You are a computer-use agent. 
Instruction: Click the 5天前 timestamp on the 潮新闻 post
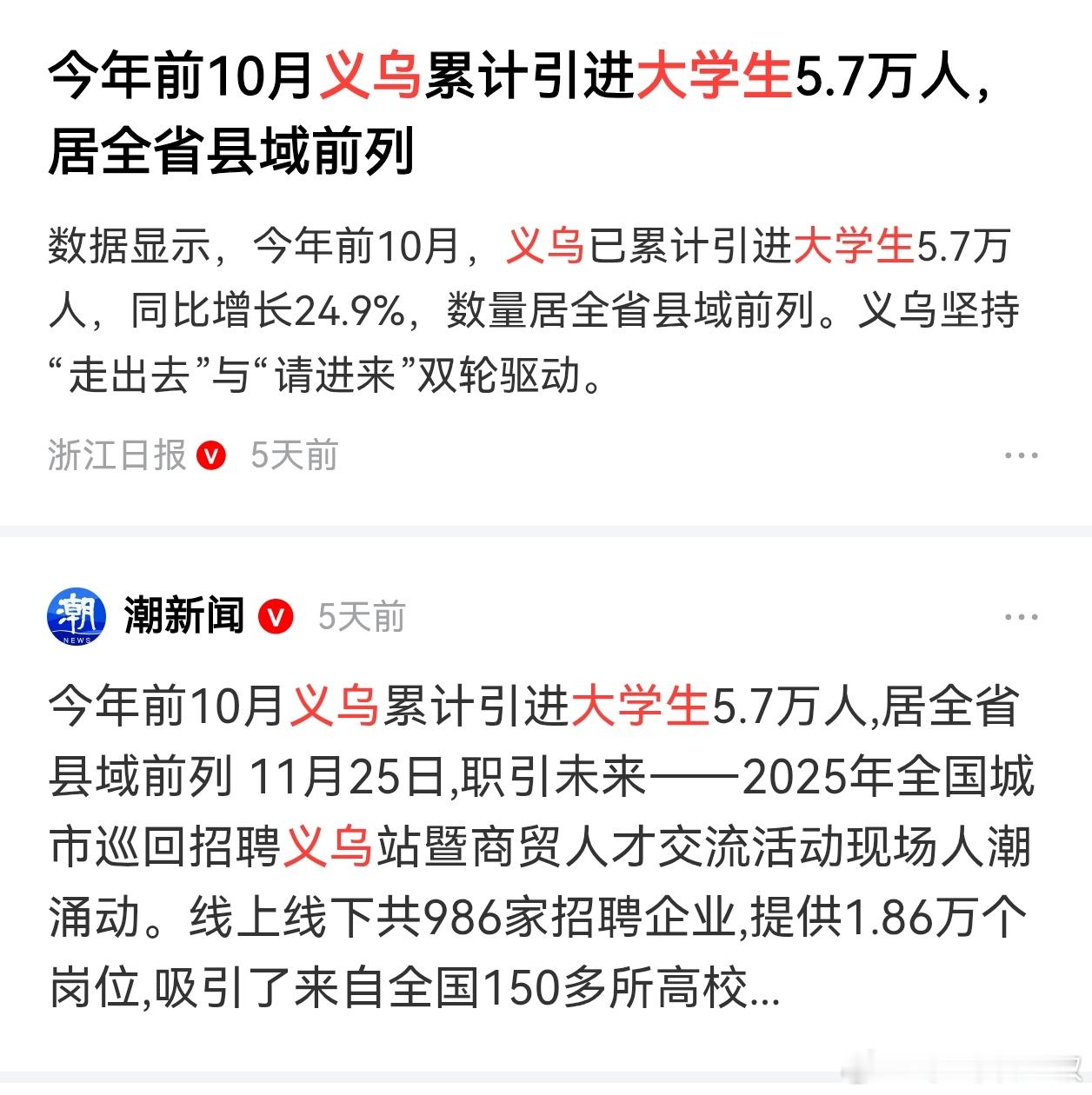(363, 615)
